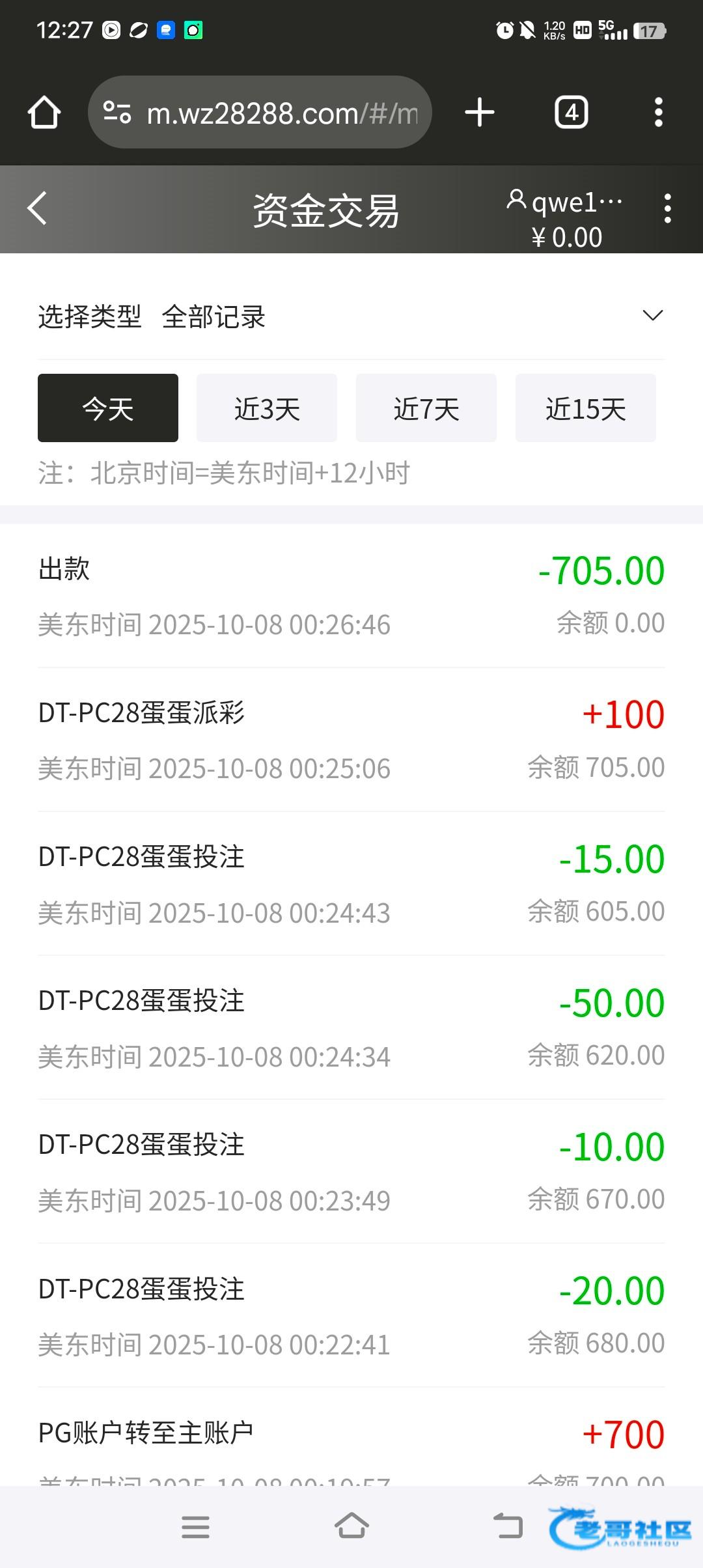The image size is (703, 1568).
Task: Switch to 近7天 records
Action: pyautogui.click(x=426, y=408)
